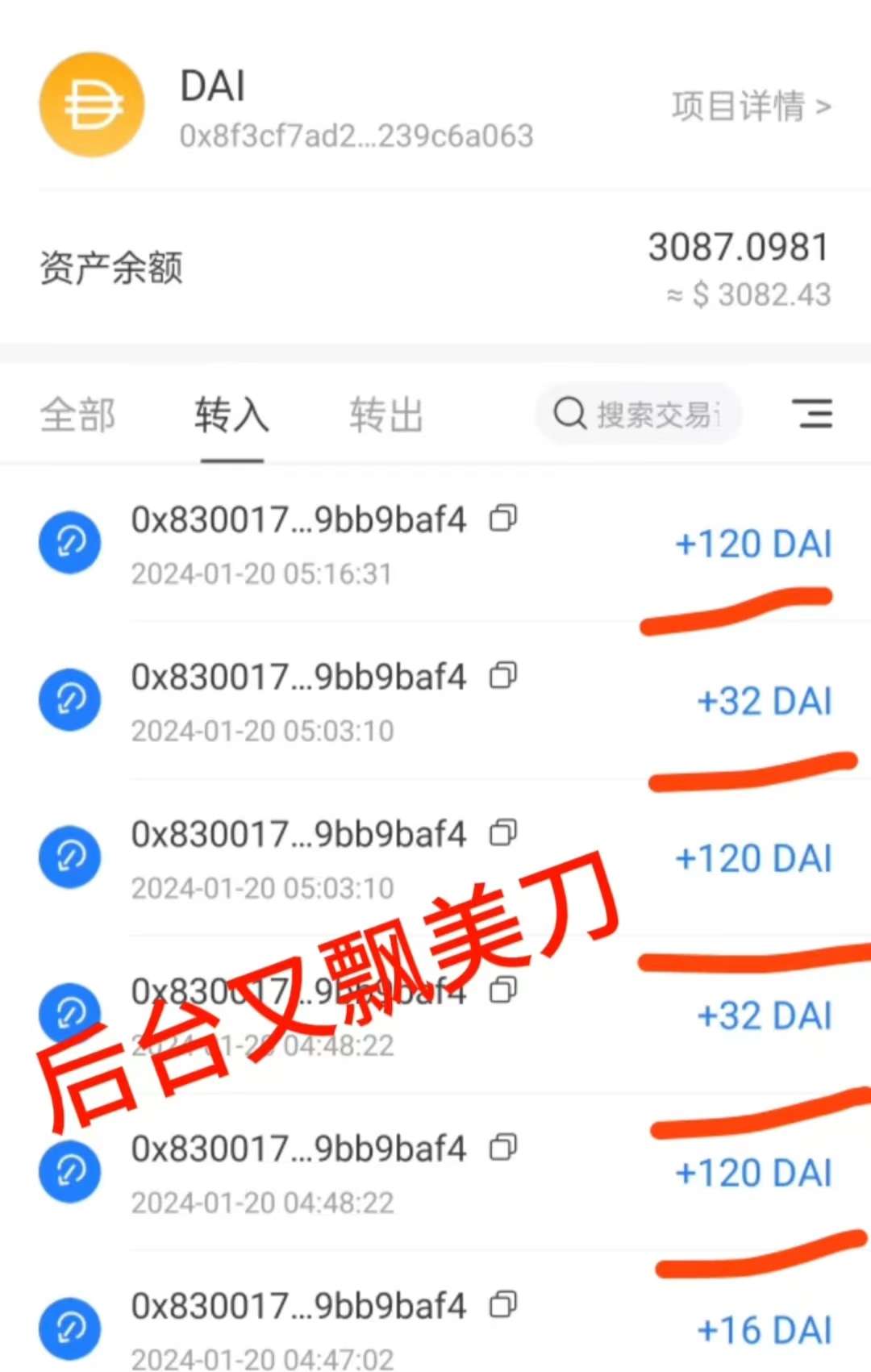Copy address of the +16 DAI transaction

coord(503,1304)
